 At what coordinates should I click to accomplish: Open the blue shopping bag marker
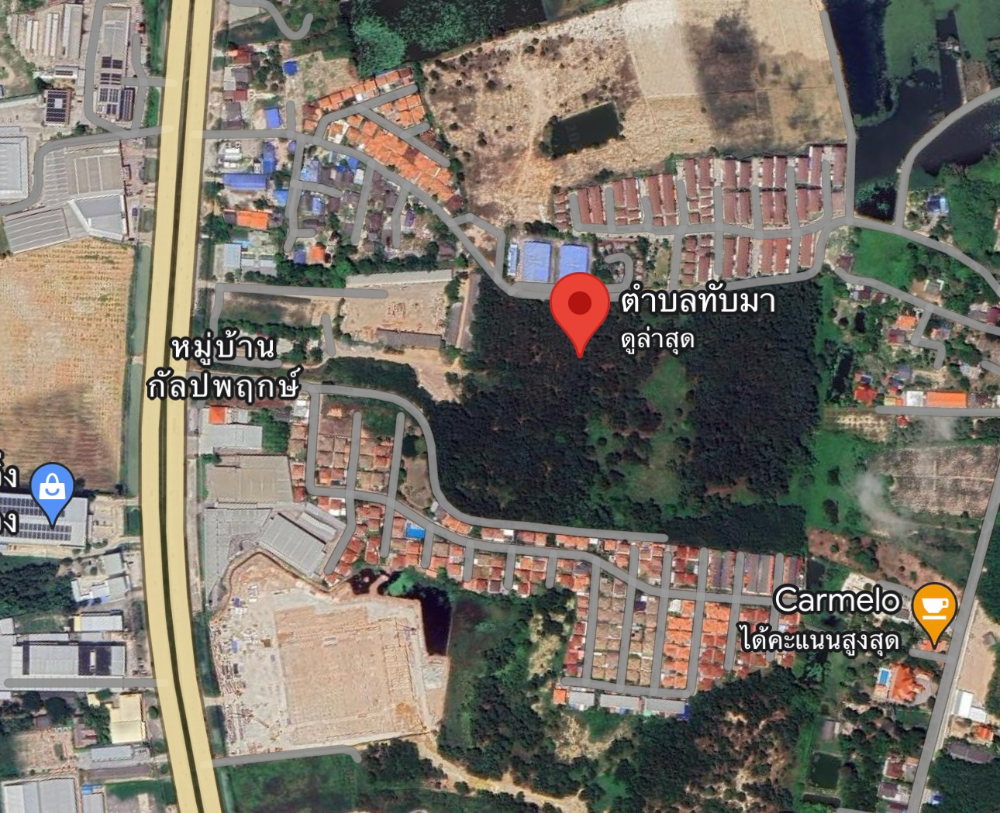point(51,489)
